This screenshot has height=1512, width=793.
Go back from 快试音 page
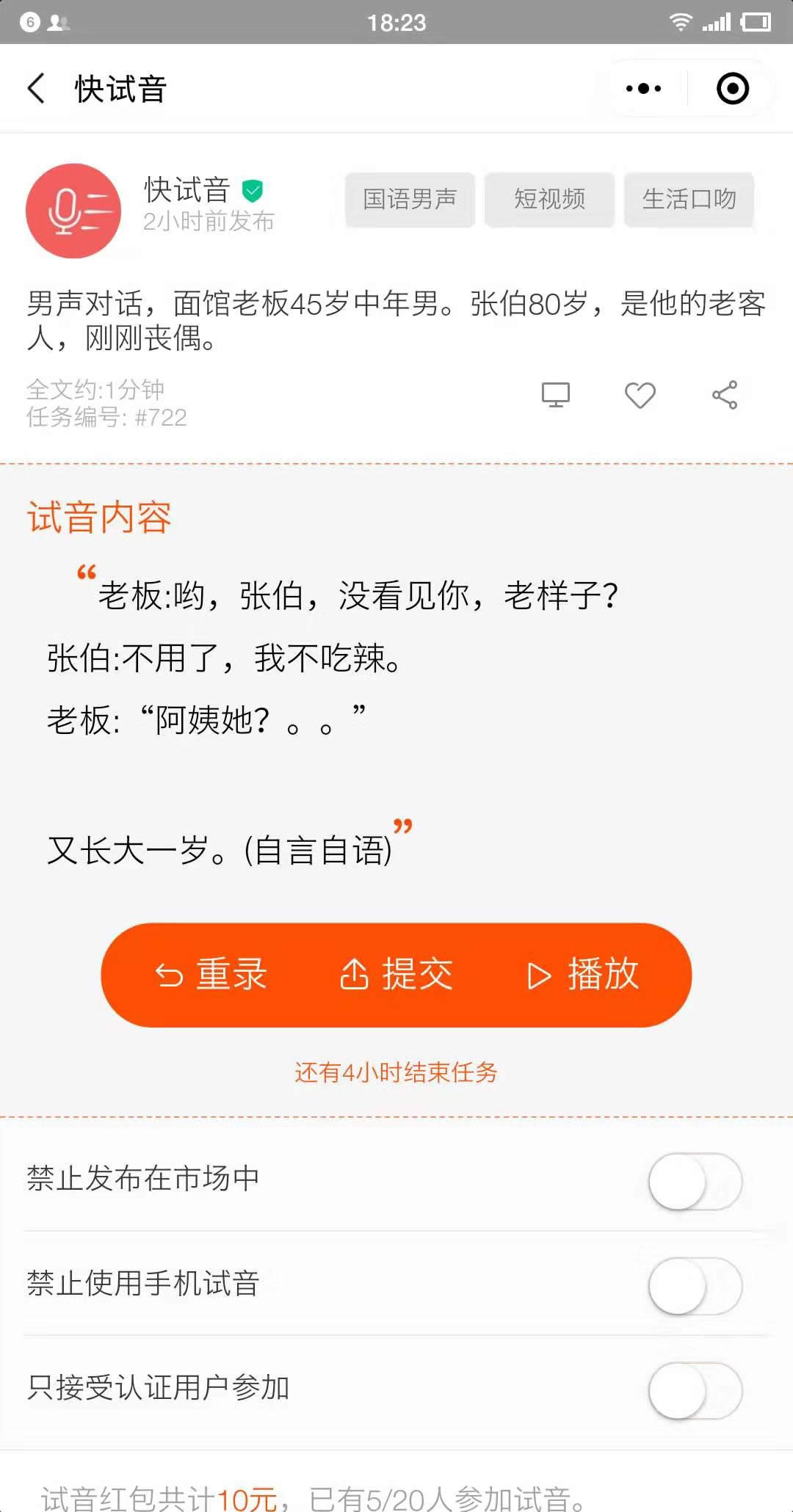(36, 89)
